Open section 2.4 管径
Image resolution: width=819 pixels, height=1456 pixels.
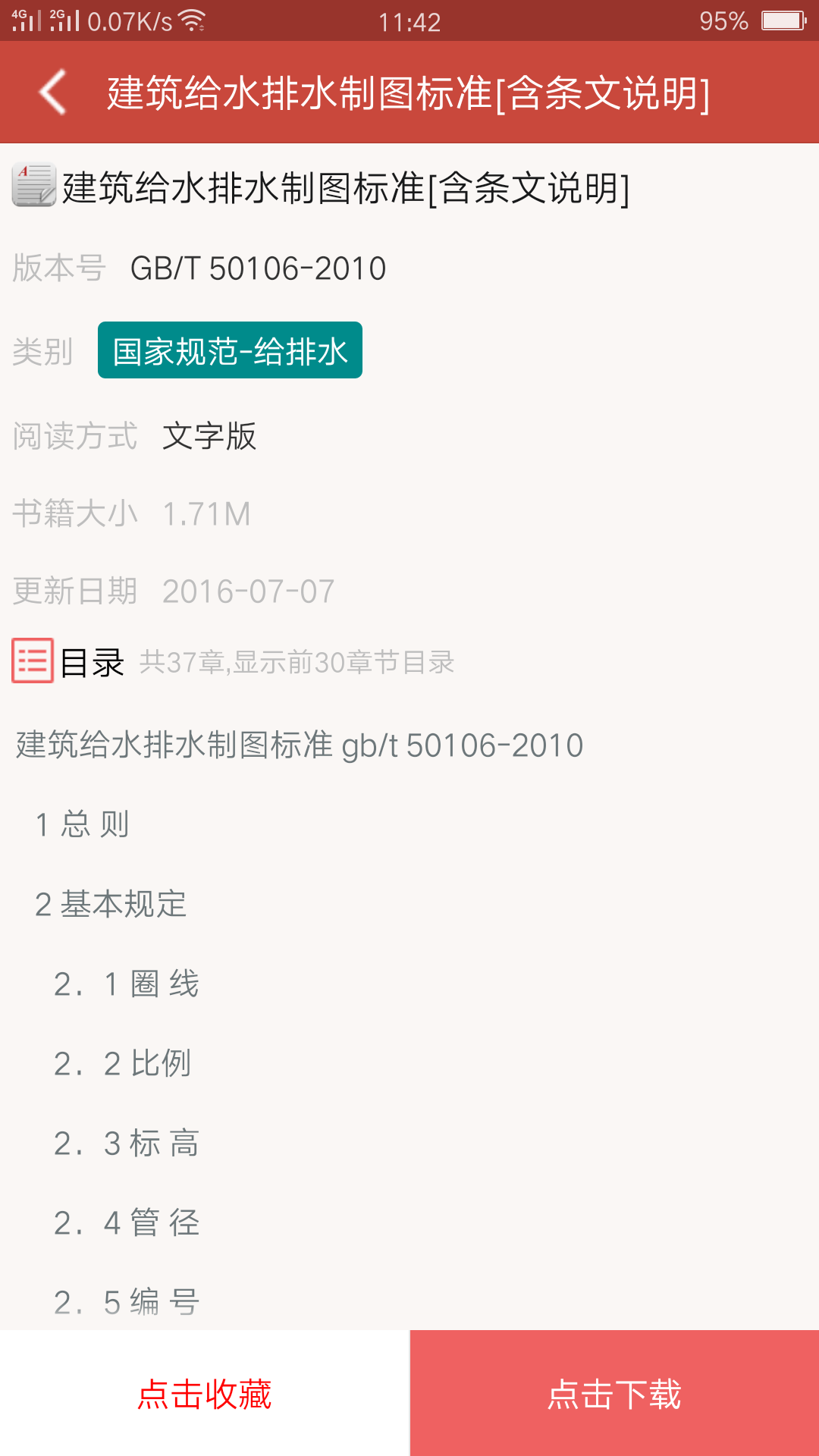coord(126,1222)
